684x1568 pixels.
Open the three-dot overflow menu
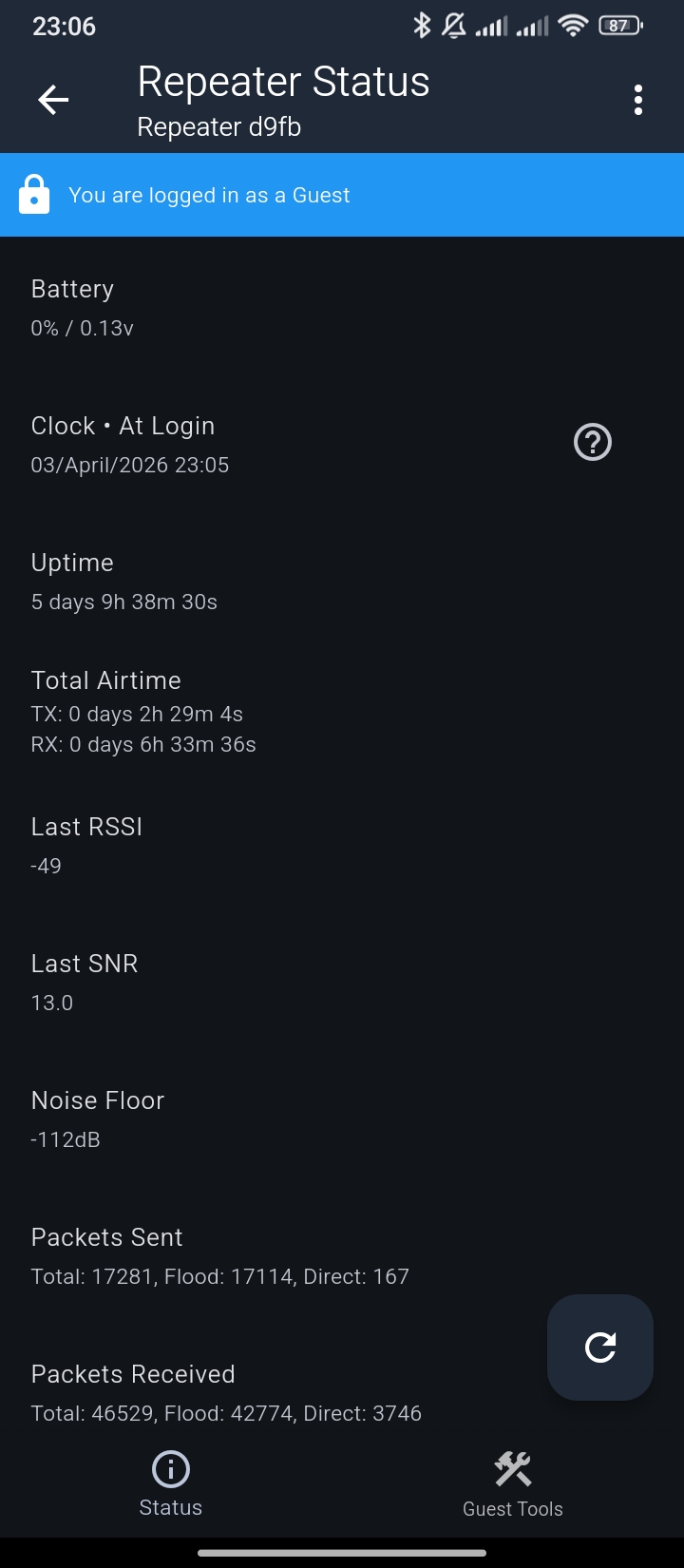click(638, 100)
